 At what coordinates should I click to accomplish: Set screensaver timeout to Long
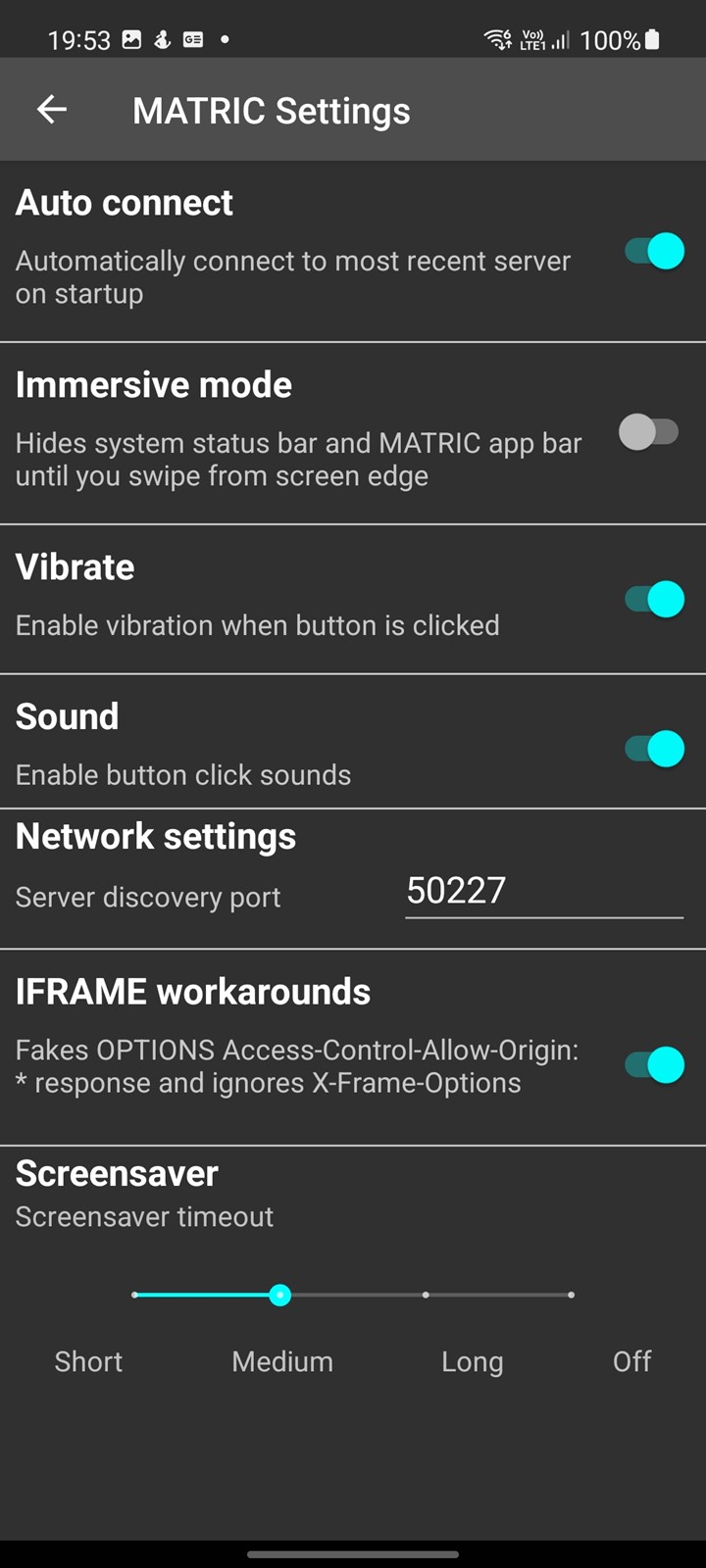(x=426, y=1295)
